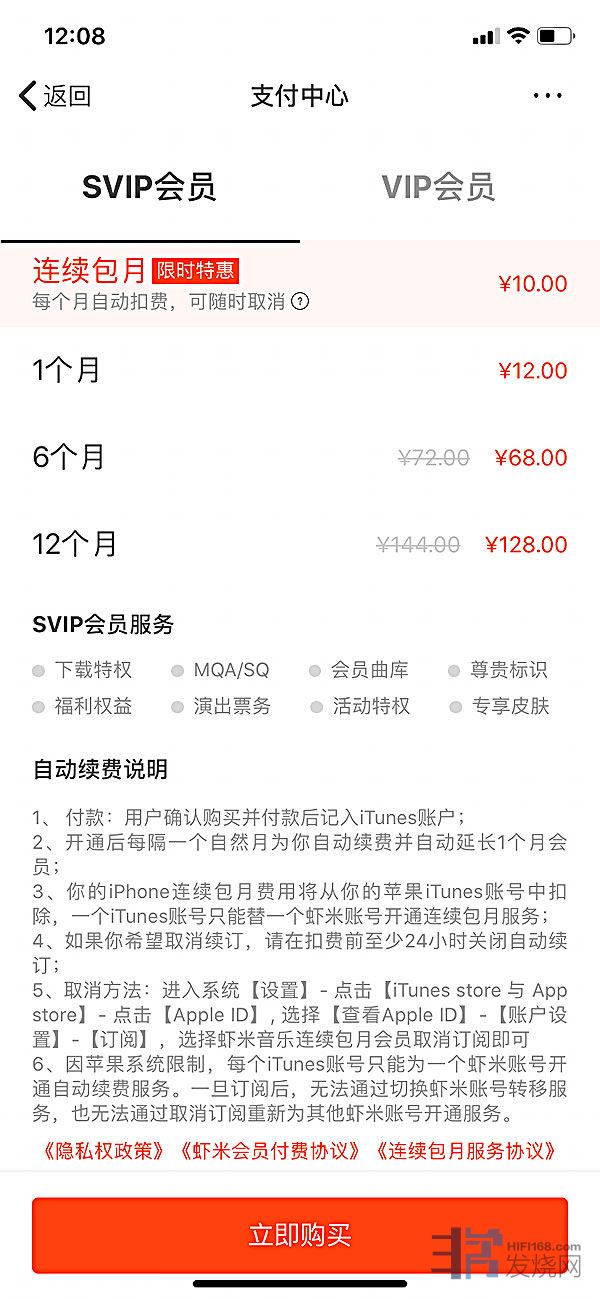Open the three-dot overflow menu
Viewport: 600px width, 1299px height.
pyautogui.click(x=547, y=96)
